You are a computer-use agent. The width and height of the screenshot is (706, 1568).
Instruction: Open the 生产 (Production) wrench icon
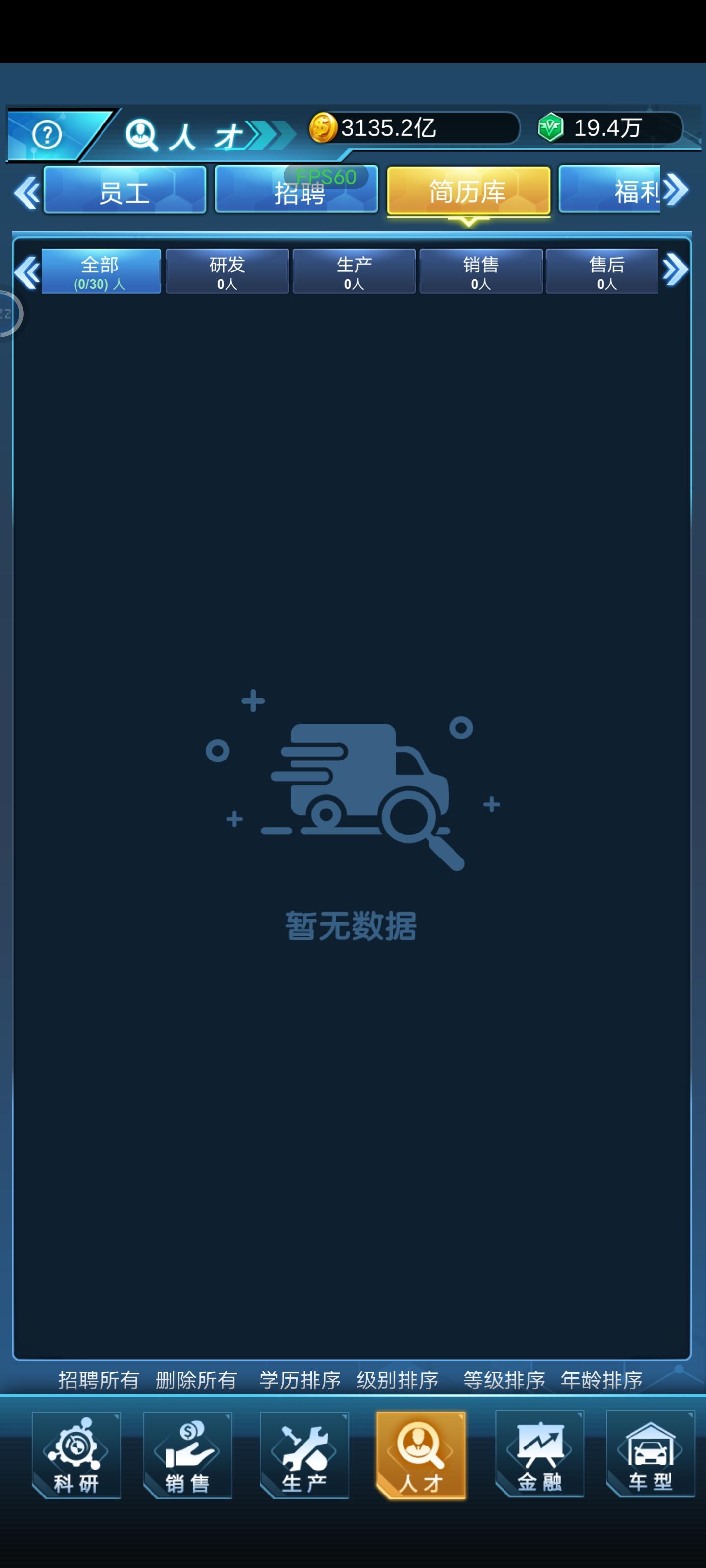click(303, 1455)
